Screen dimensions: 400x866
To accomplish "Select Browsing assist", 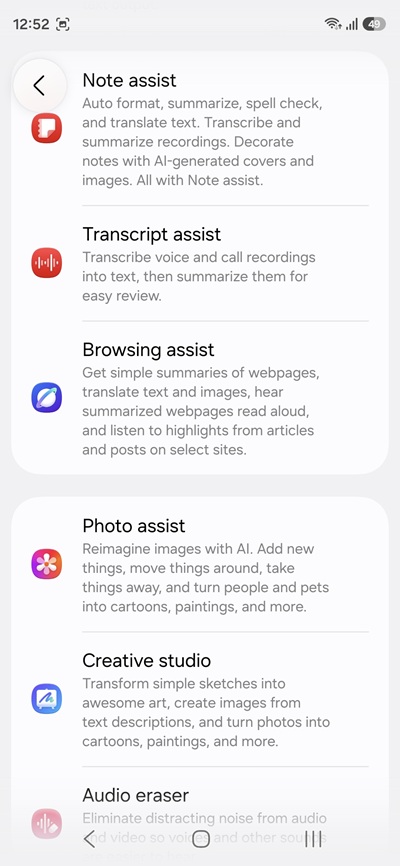I will click(x=199, y=398).
